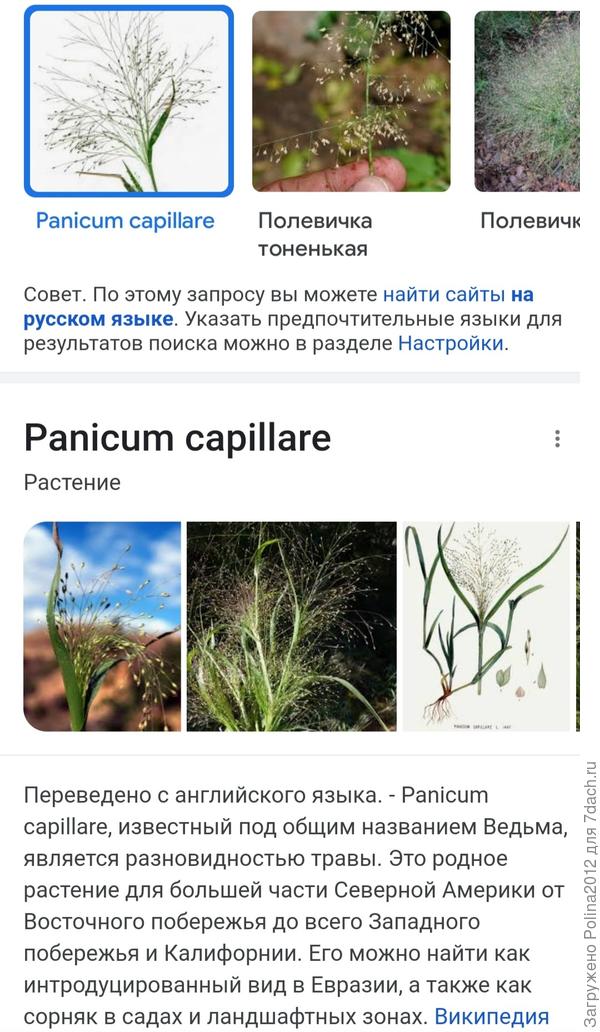View the blue-sky Panicum capillare photo
The height and width of the screenshot is (1032, 600).
102,626
